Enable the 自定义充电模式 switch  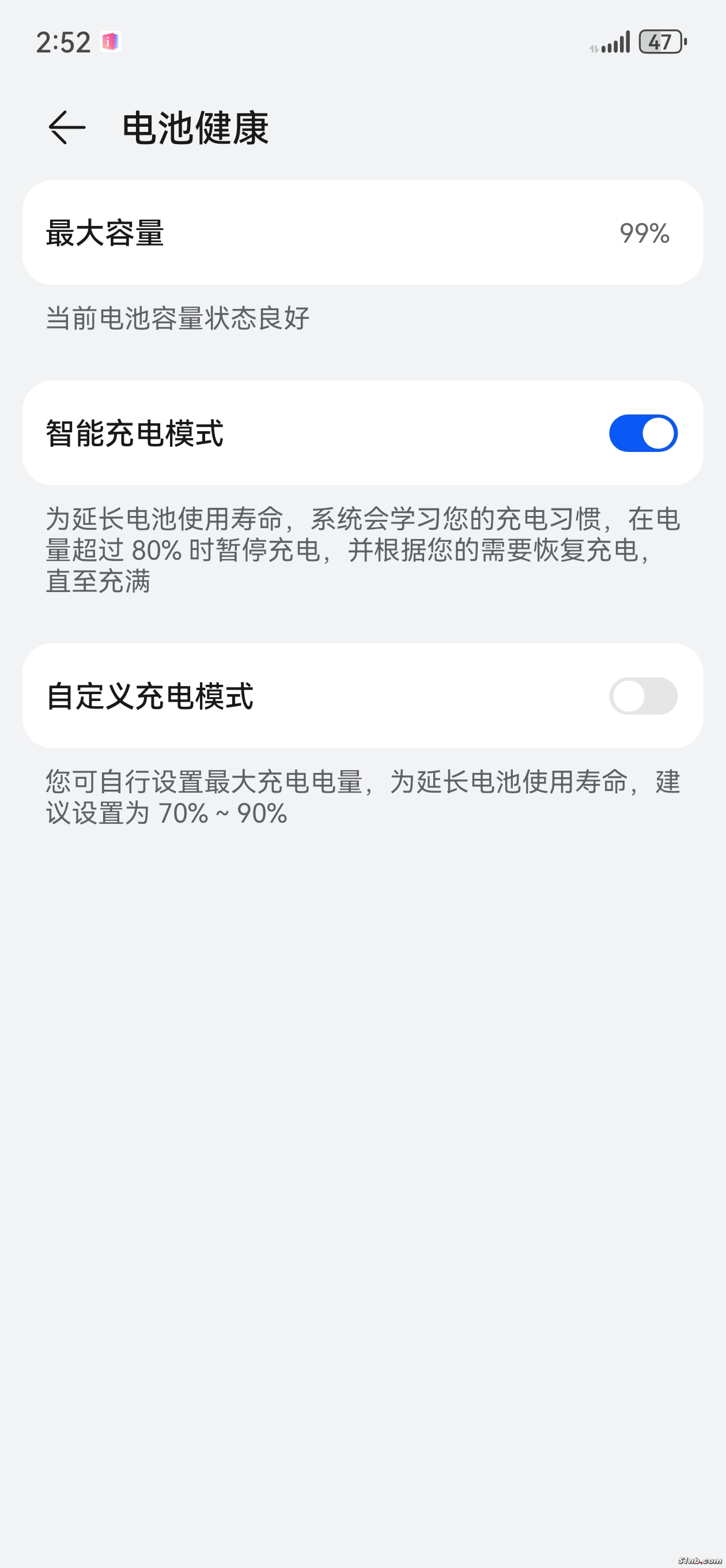[642, 696]
